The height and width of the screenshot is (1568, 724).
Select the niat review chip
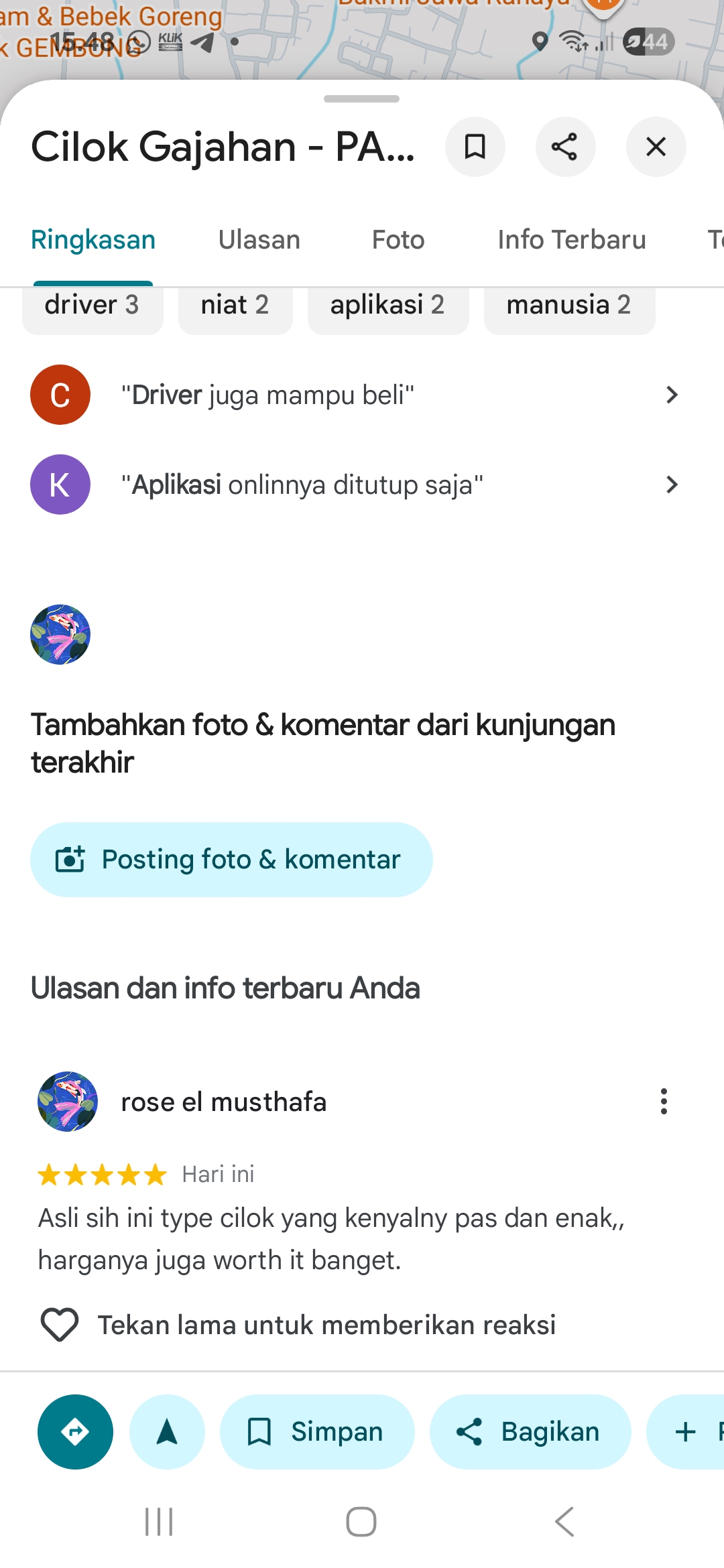coord(235,306)
